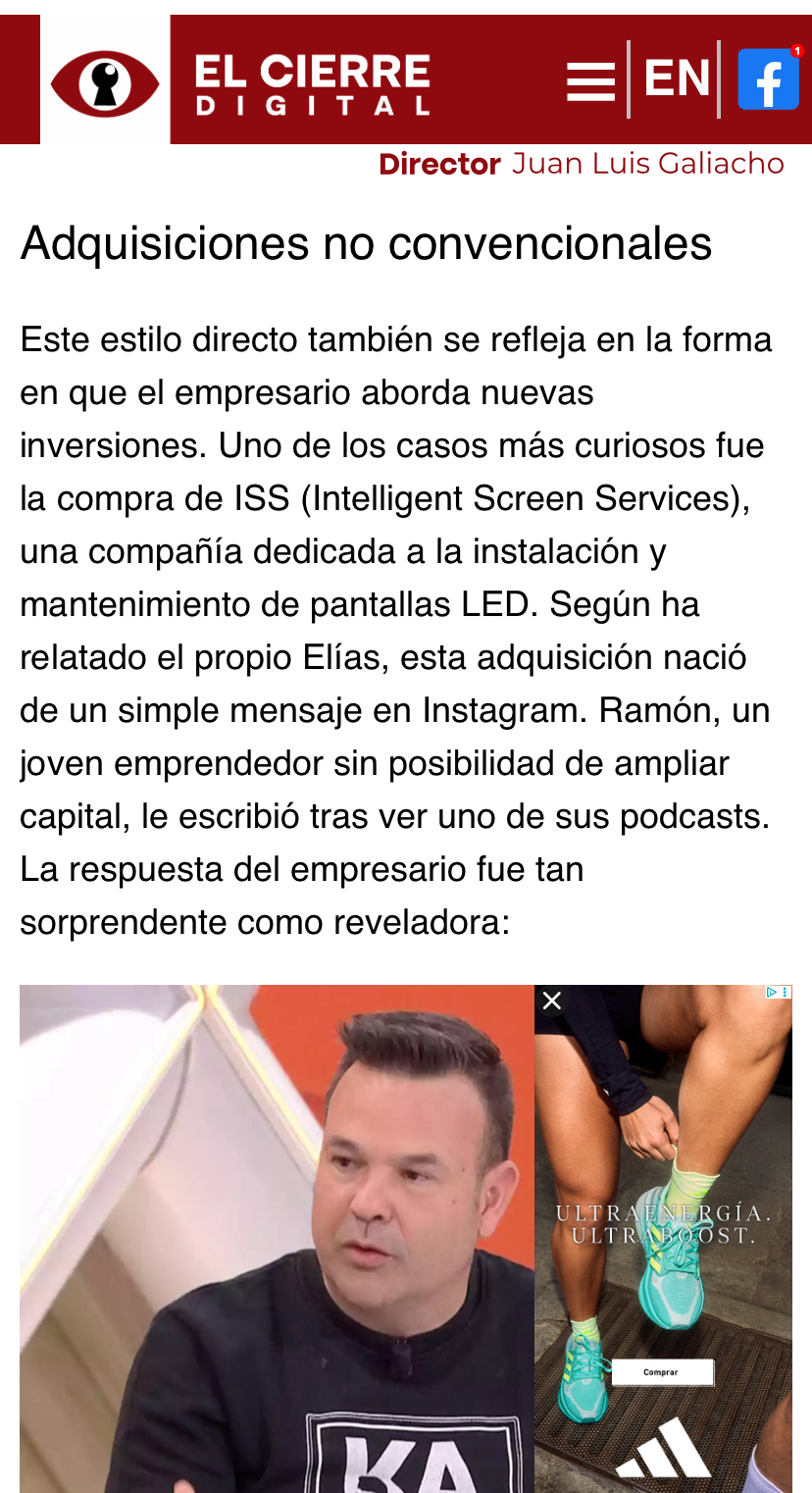Tap Comprar button in the ad
The width and height of the screenshot is (812, 1493).
point(662,1372)
